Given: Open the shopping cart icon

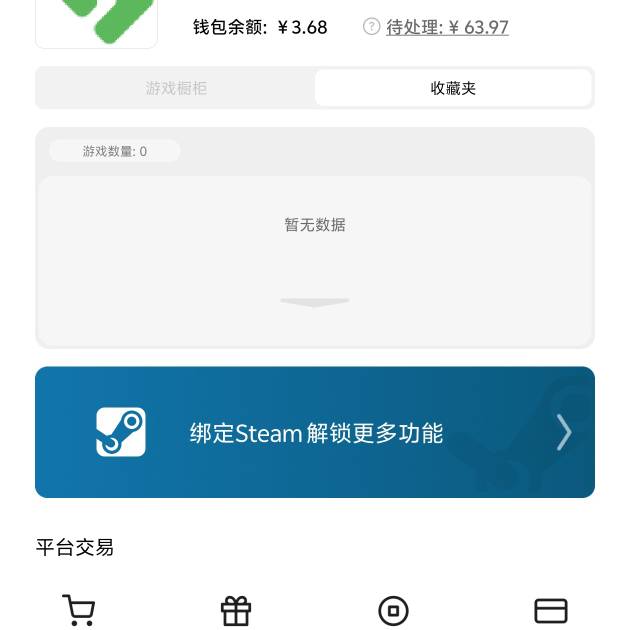Looking at the screenshot, I should point(79,610).
